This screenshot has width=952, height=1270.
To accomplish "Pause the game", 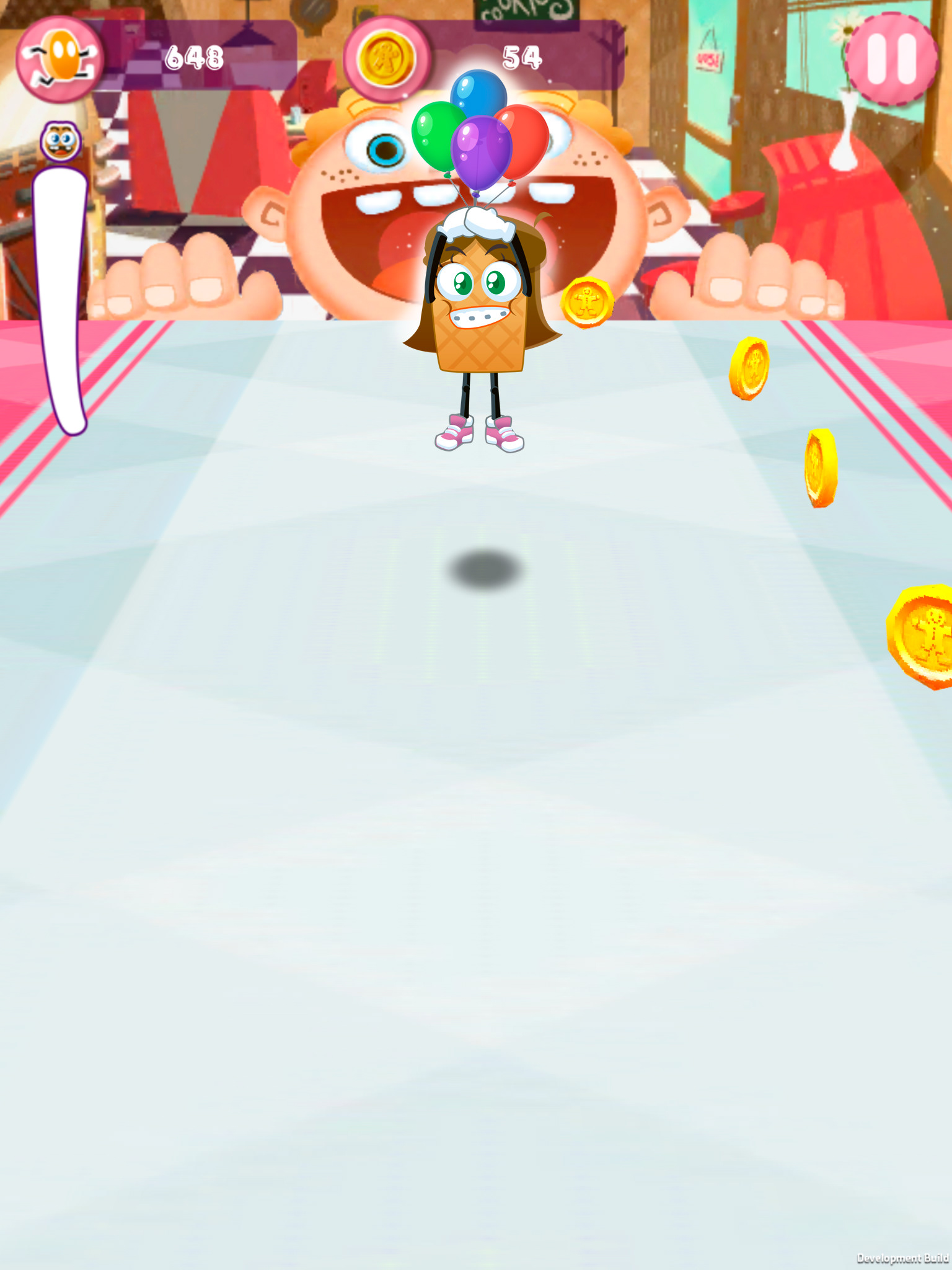I will (x=891, y=59).
